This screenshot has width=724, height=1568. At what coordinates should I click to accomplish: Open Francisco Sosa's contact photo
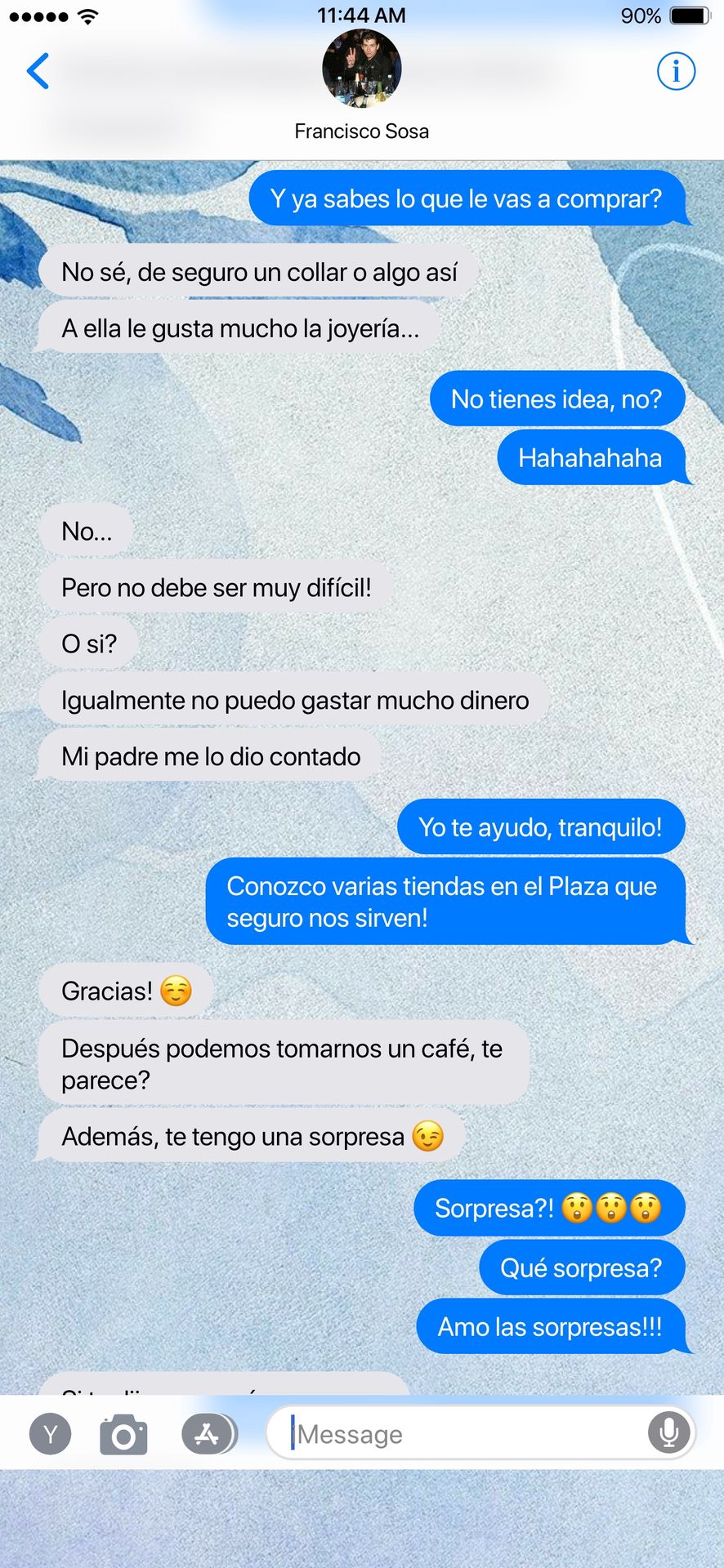coord(361,69)
